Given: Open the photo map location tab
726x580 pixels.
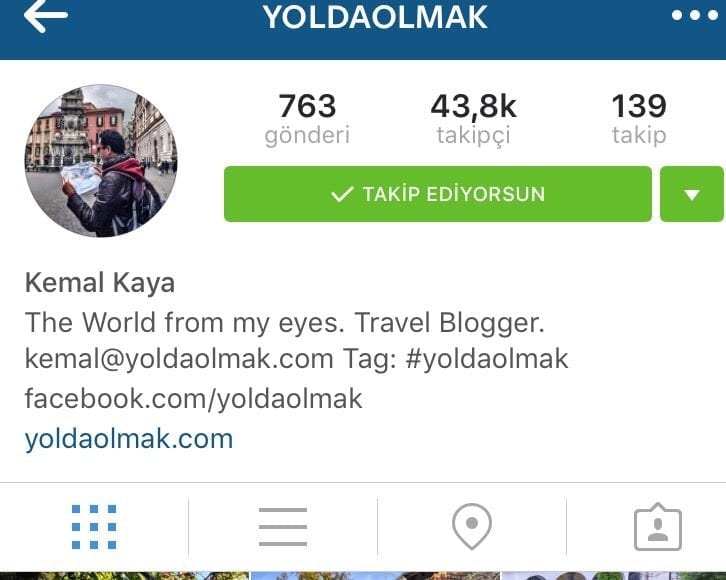Looking at the screenshot, I should tap(471, 527).
